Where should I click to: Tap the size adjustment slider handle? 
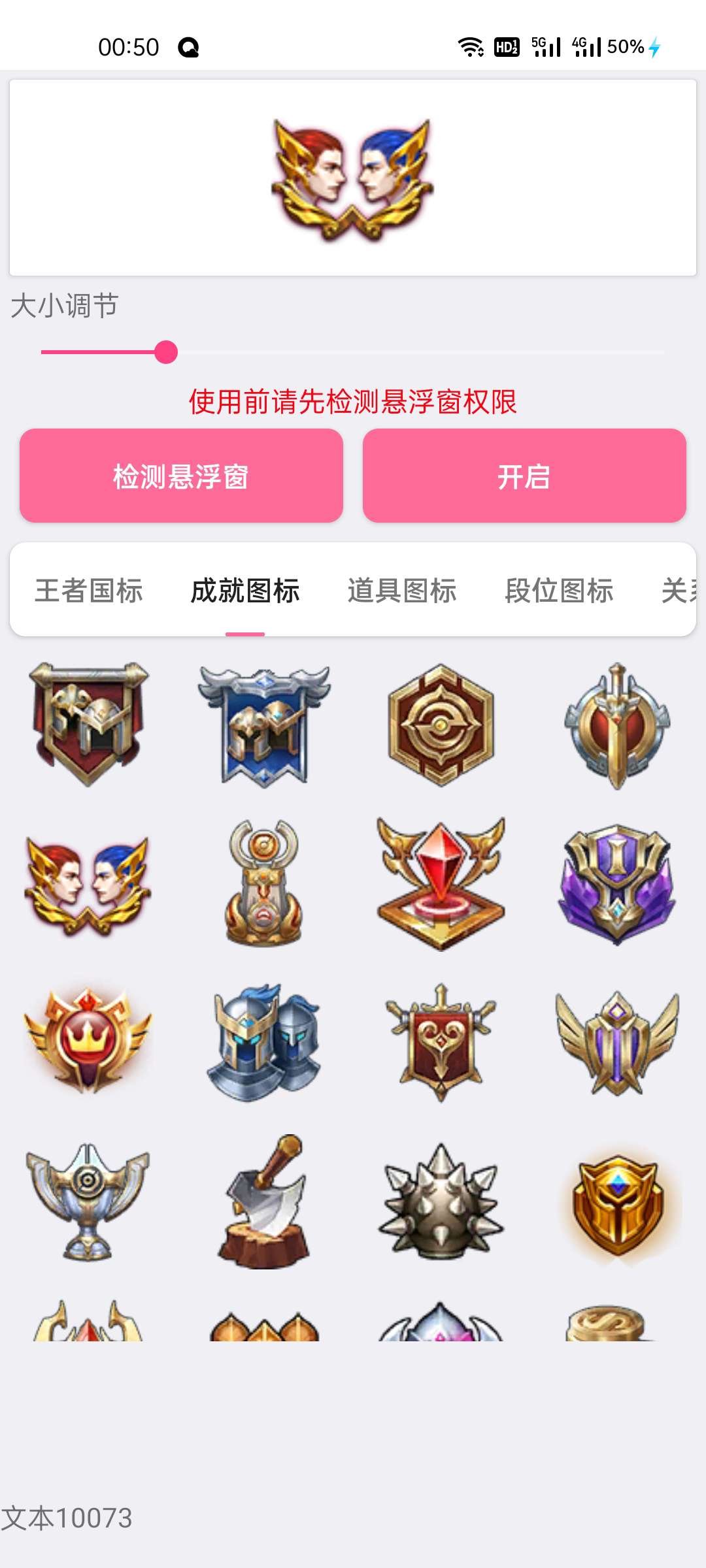(x=166, y=352)
